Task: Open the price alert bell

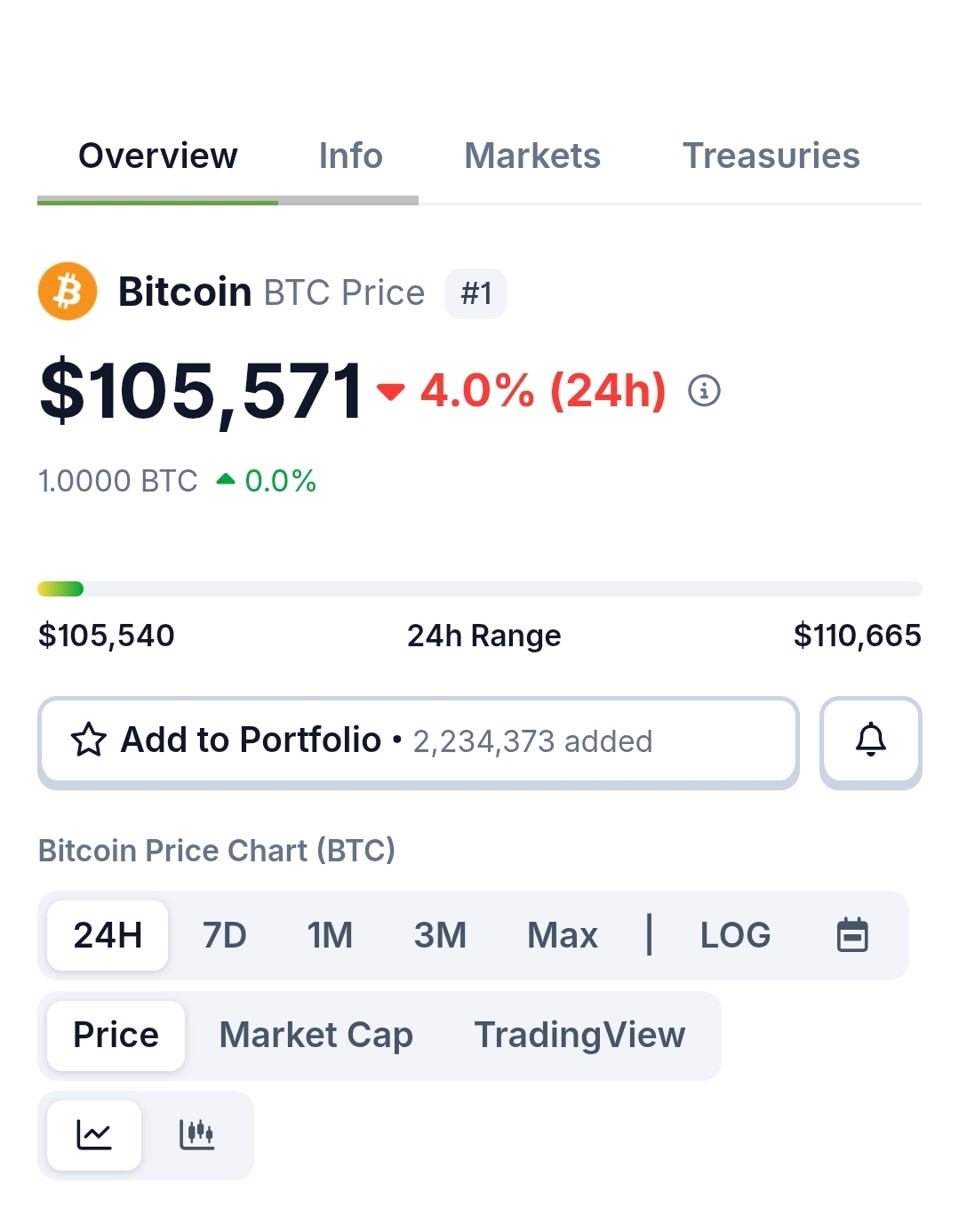Action: pyautogui.click(x=870, y=741)
